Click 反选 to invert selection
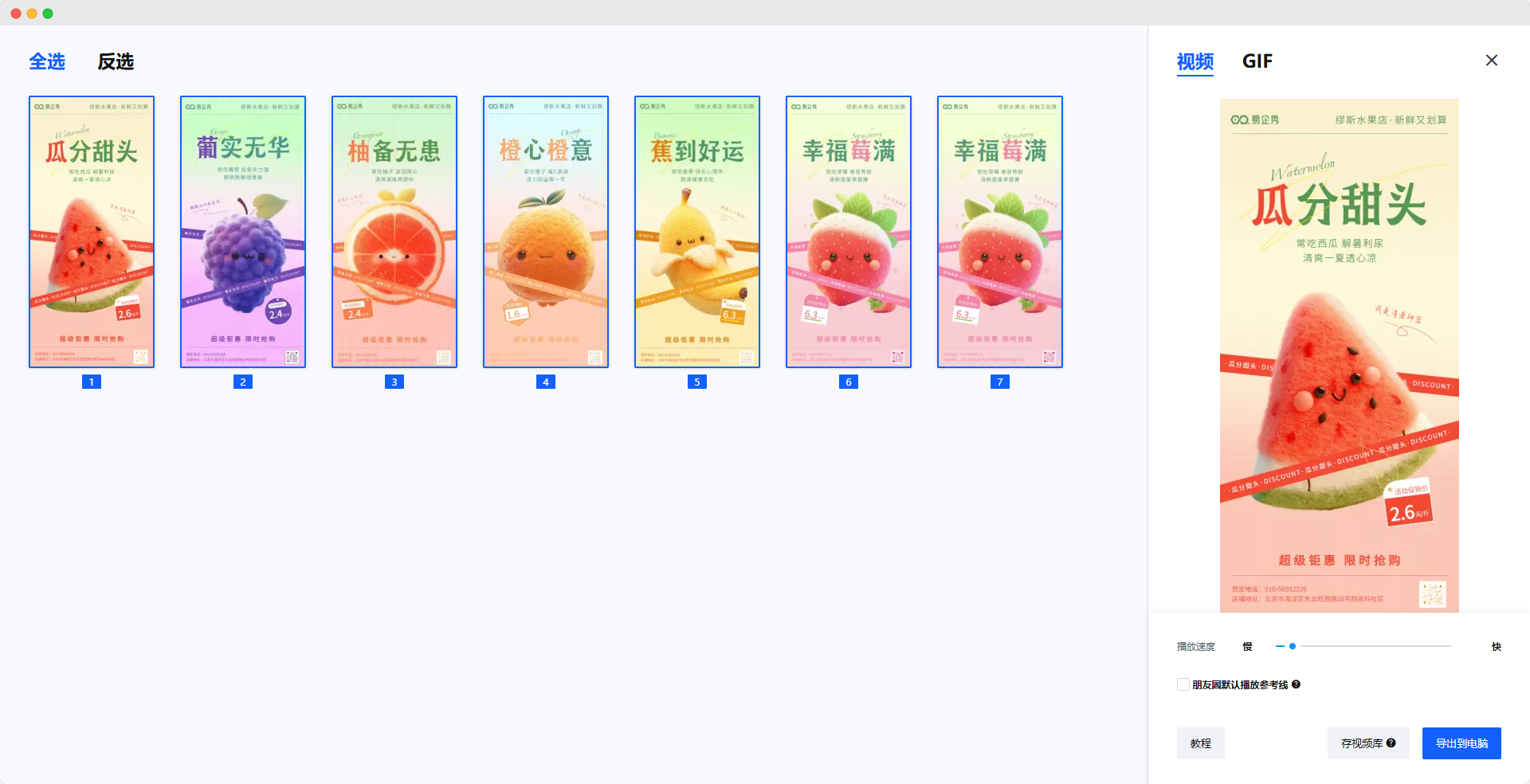This screenshot has height=784, width=1530. pos(116,61)
